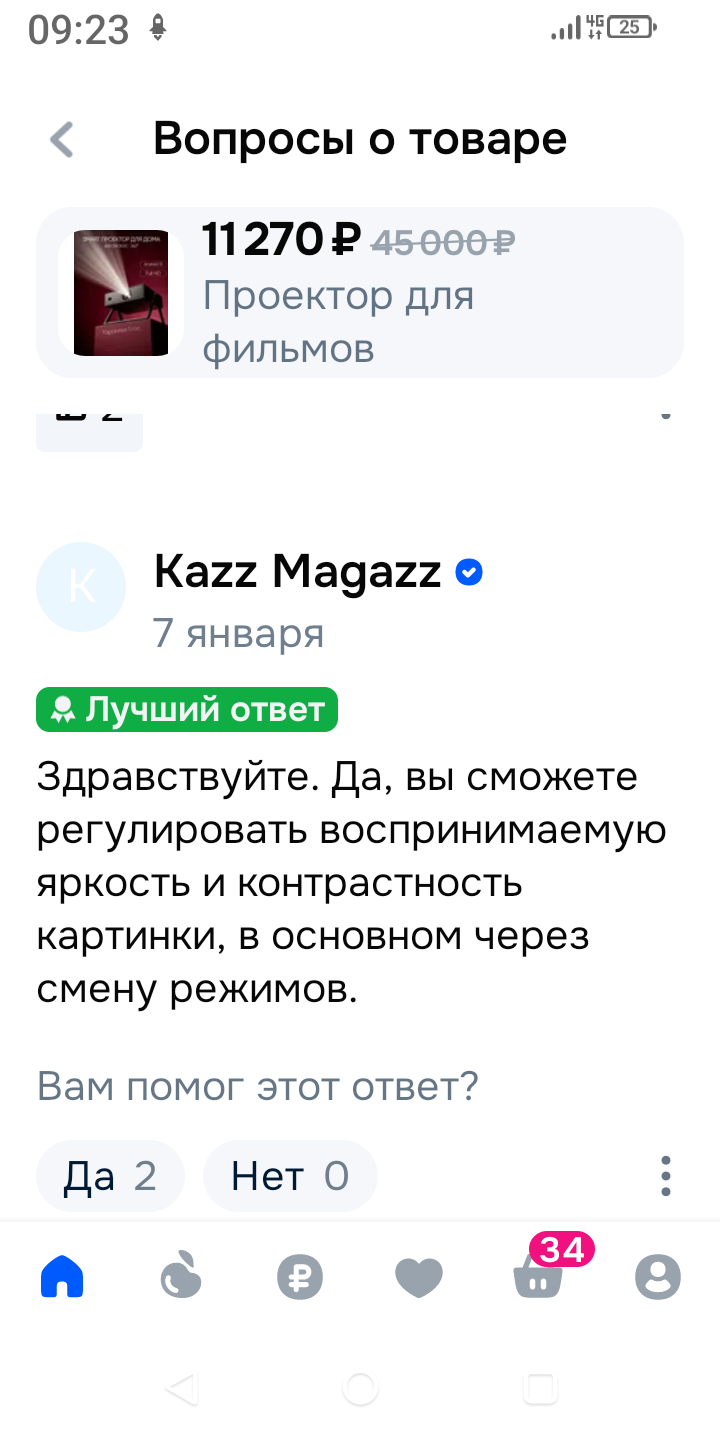Open Kazz Magazz seller profile

297,573
